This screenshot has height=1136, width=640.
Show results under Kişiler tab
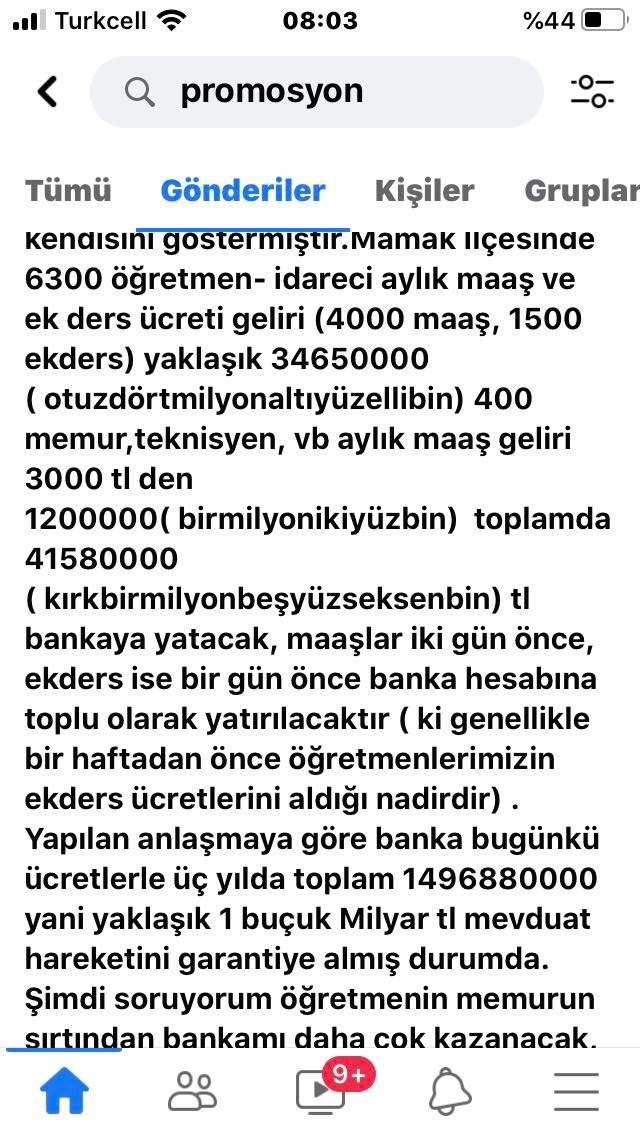[x=424, y=190]
